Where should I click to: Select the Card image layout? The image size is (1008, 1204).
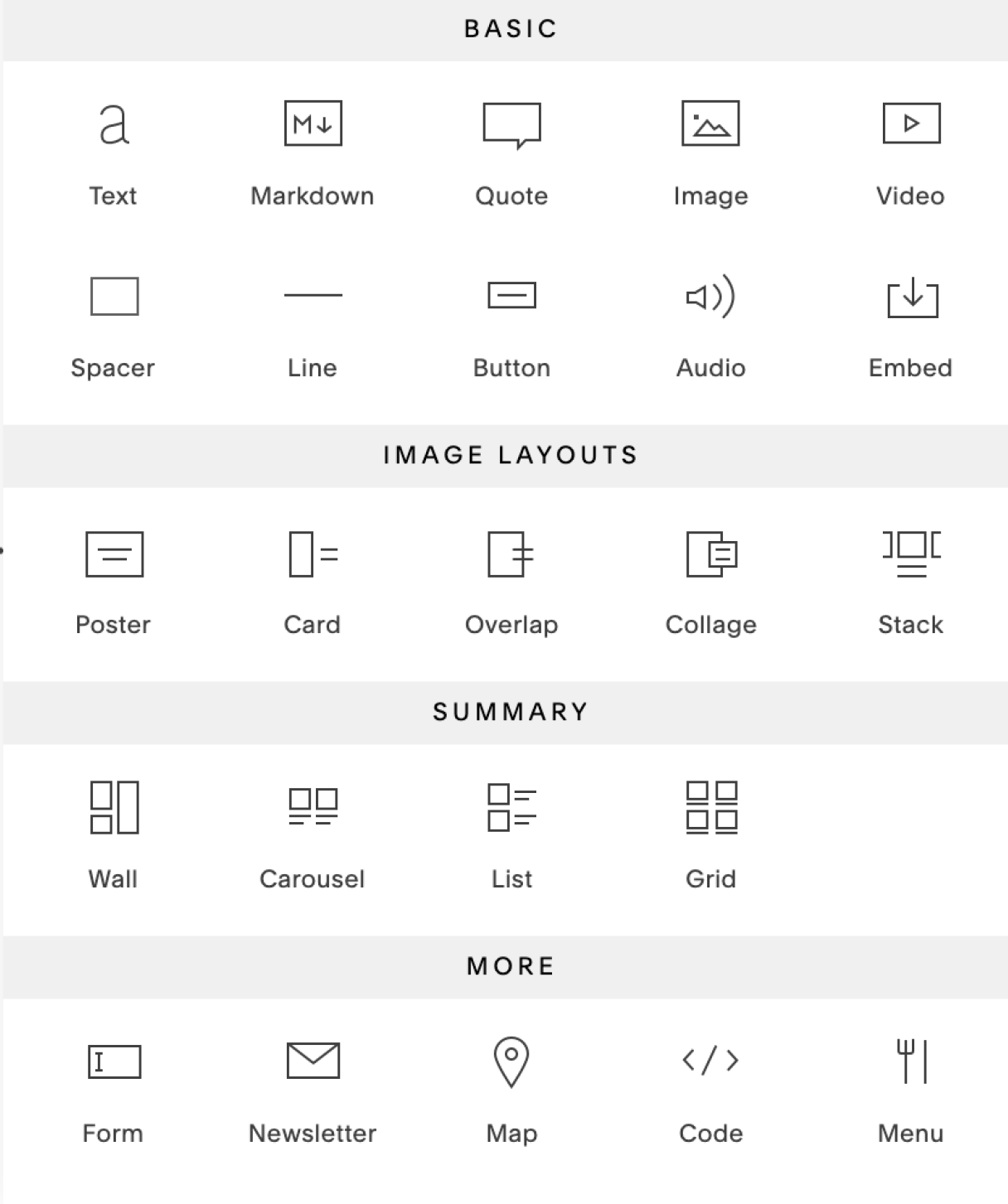[313, 582]
